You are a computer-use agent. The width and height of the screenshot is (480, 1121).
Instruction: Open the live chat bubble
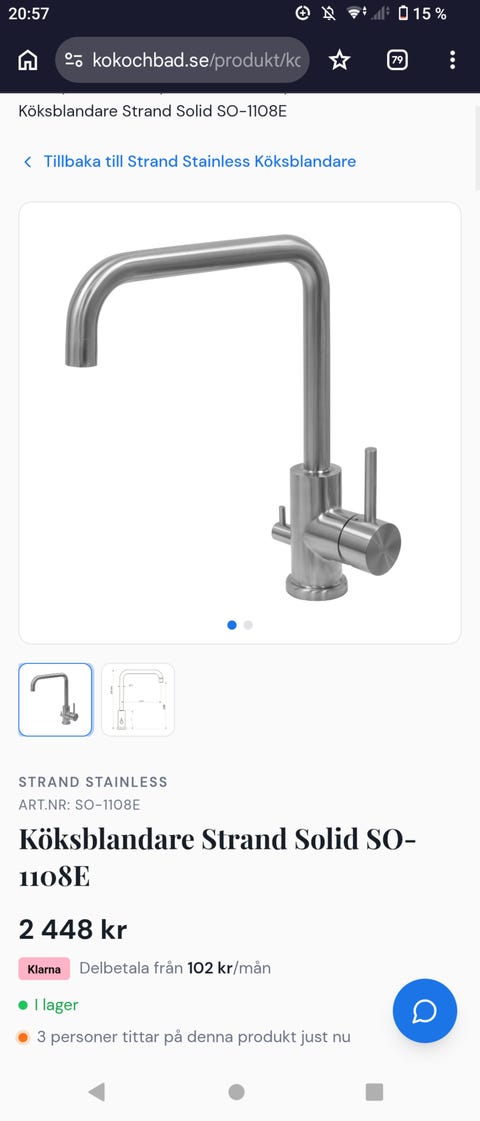pos(425,1011)
